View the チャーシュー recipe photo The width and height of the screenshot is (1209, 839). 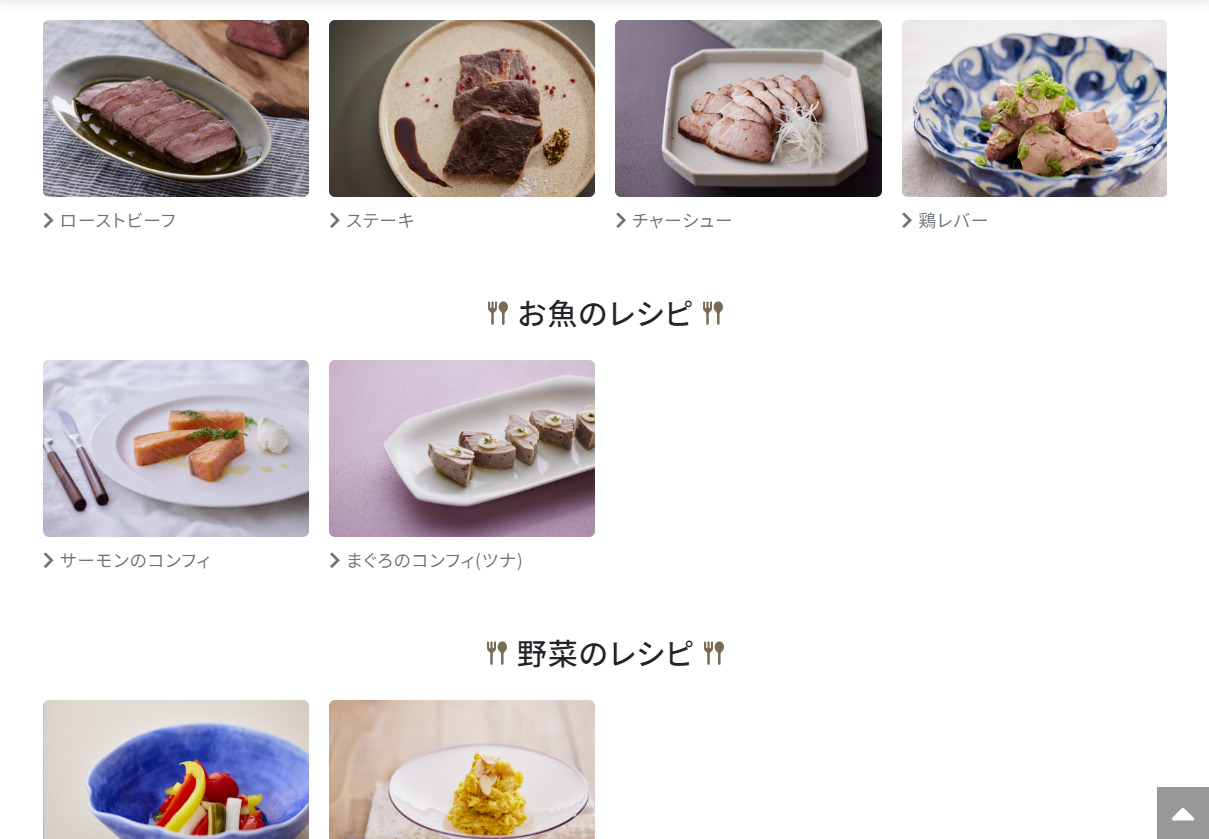(x=748, y=108)
